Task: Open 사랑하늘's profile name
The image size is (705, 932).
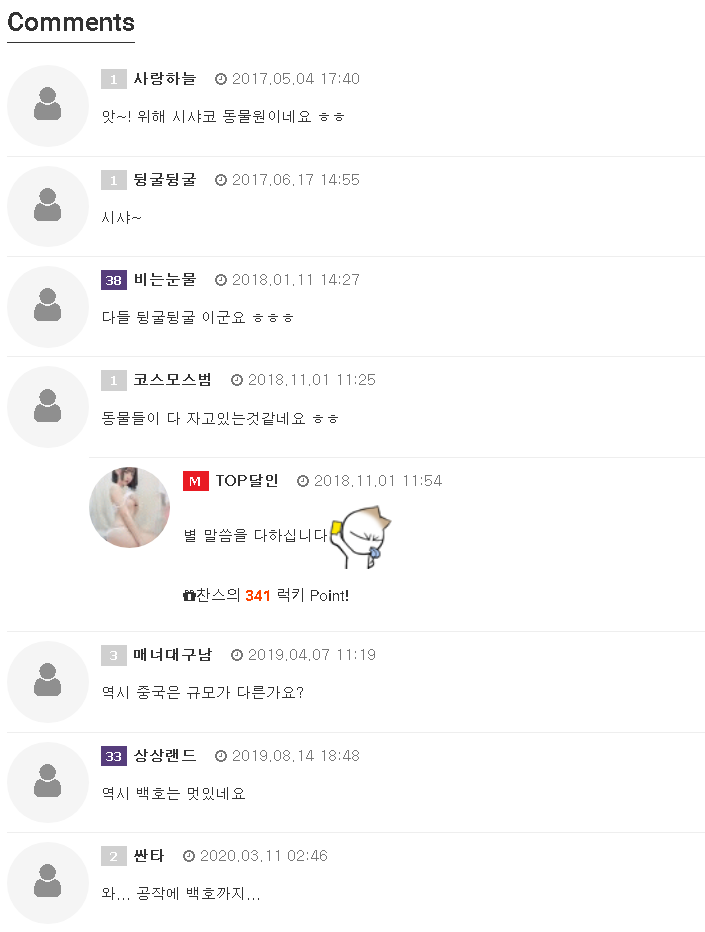Action: click(165, 79)
